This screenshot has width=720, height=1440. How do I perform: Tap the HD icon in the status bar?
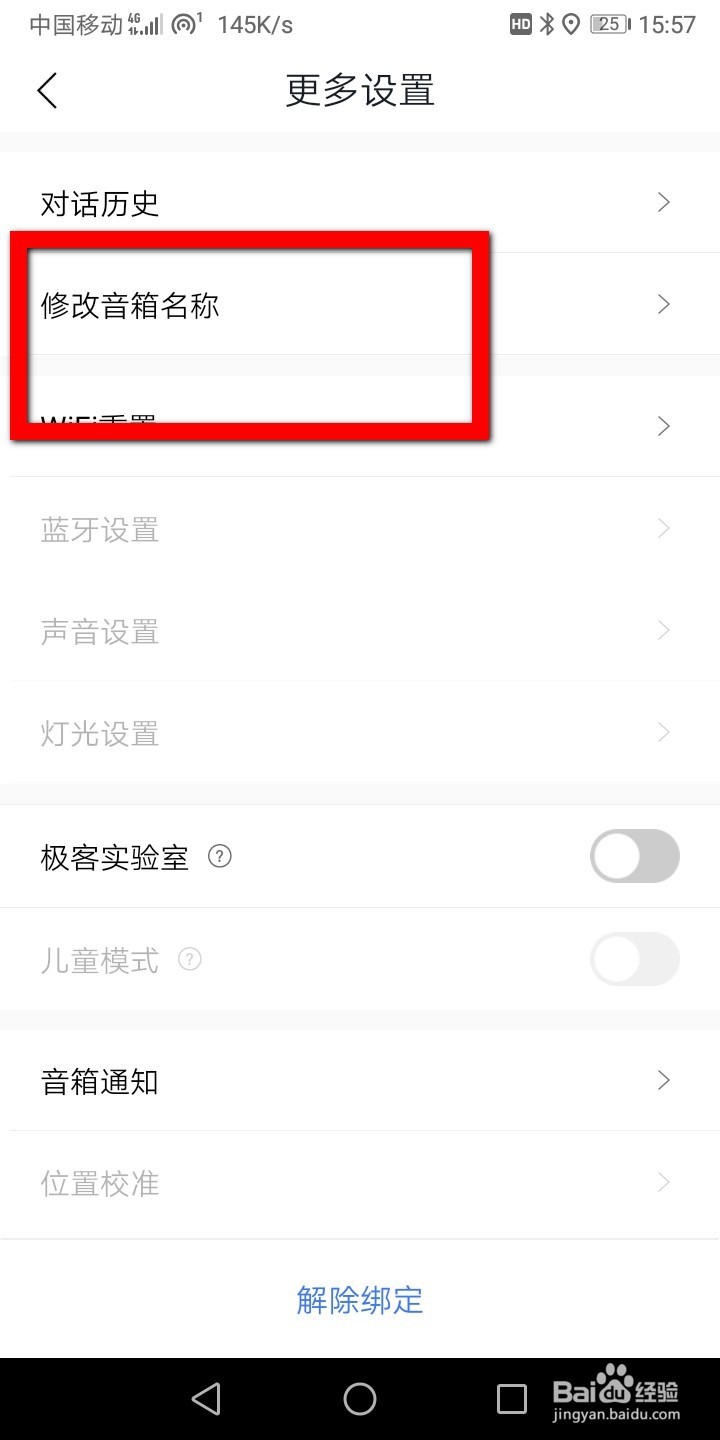[520, 23]
